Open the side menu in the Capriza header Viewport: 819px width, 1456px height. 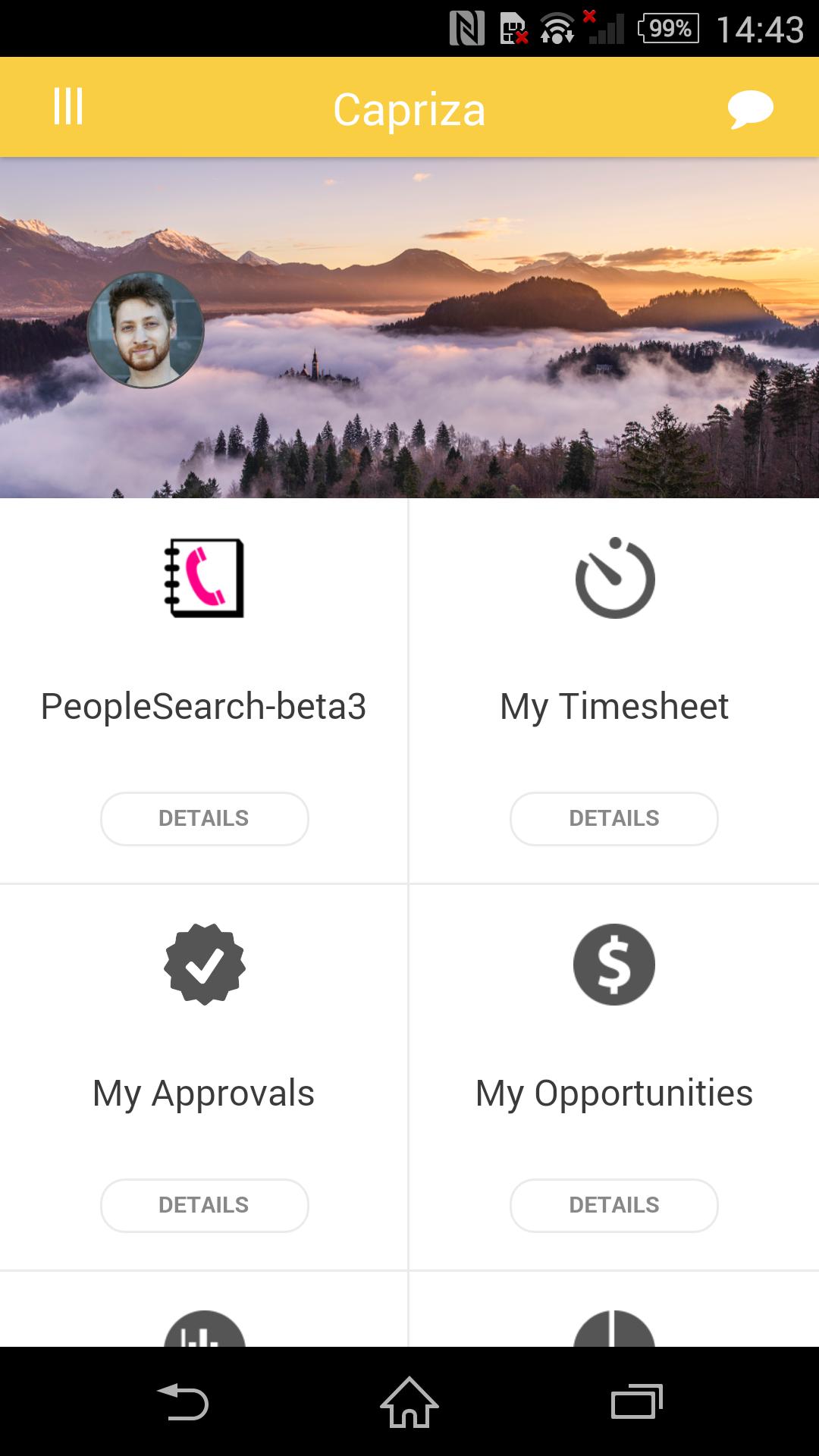pos(68,107)
